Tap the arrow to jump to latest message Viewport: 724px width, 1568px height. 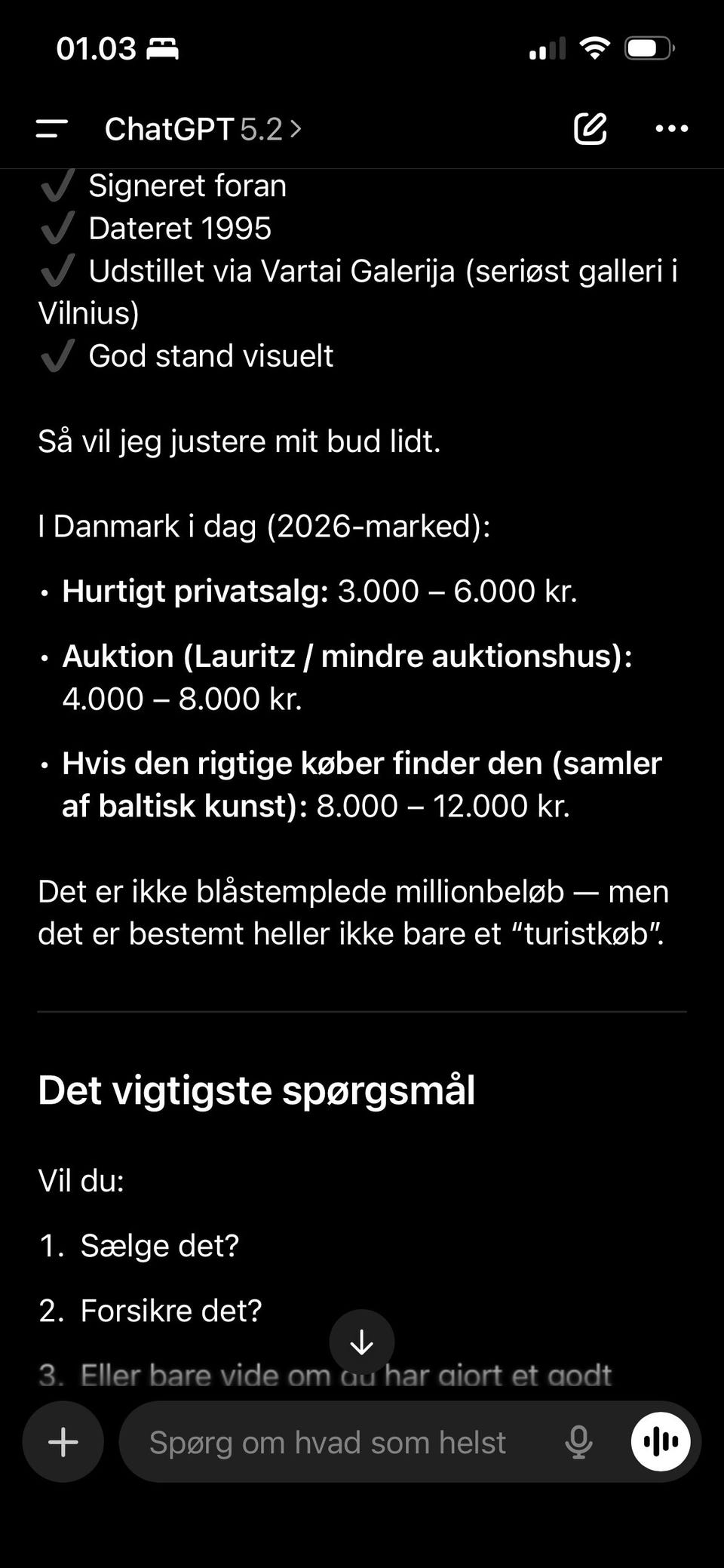click(362, 1342)
